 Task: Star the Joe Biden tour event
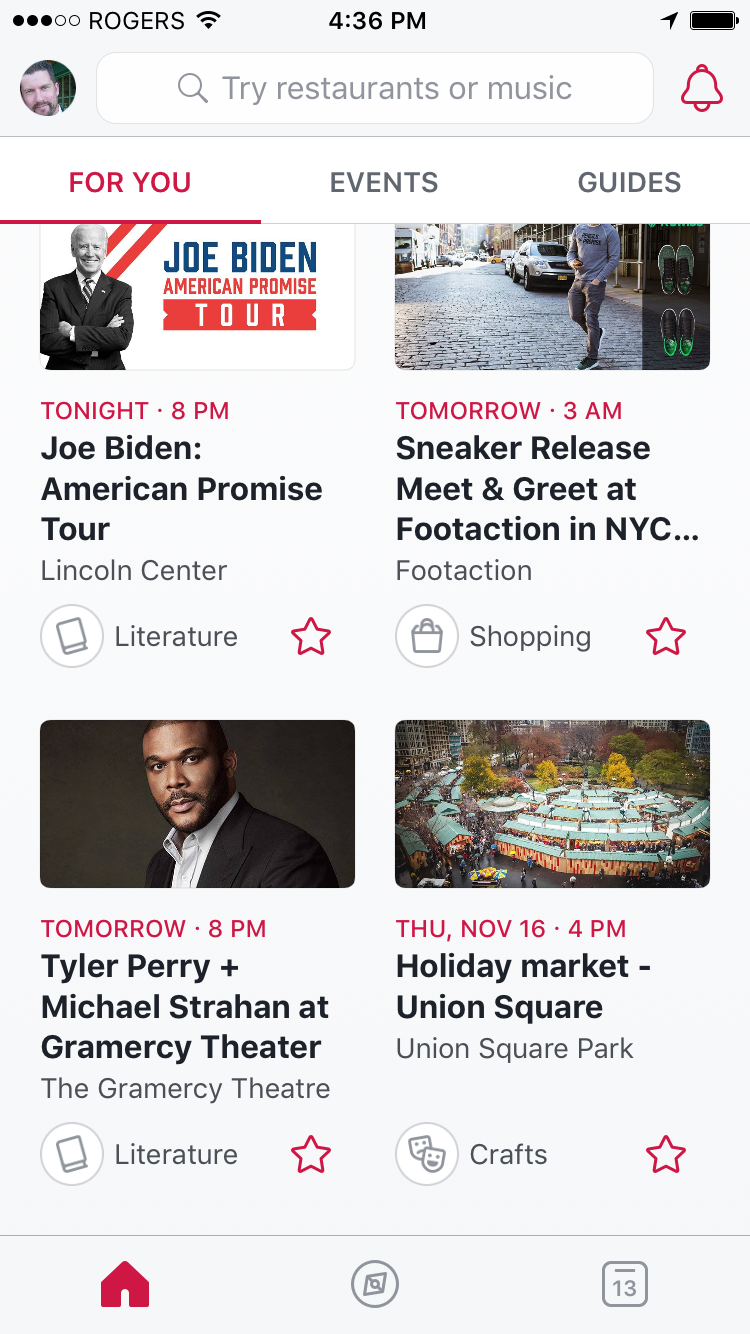(311, 636)
